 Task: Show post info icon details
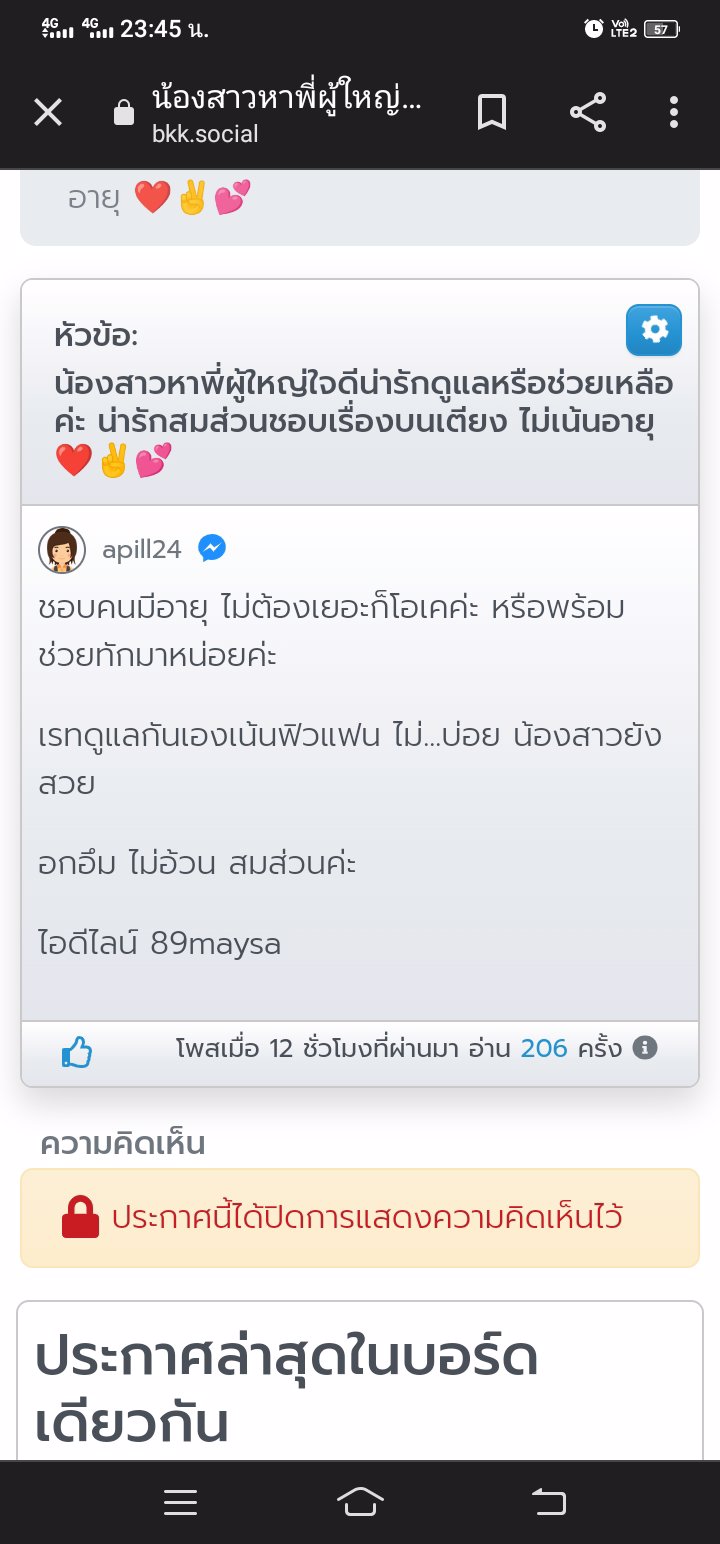point(646,1048)
